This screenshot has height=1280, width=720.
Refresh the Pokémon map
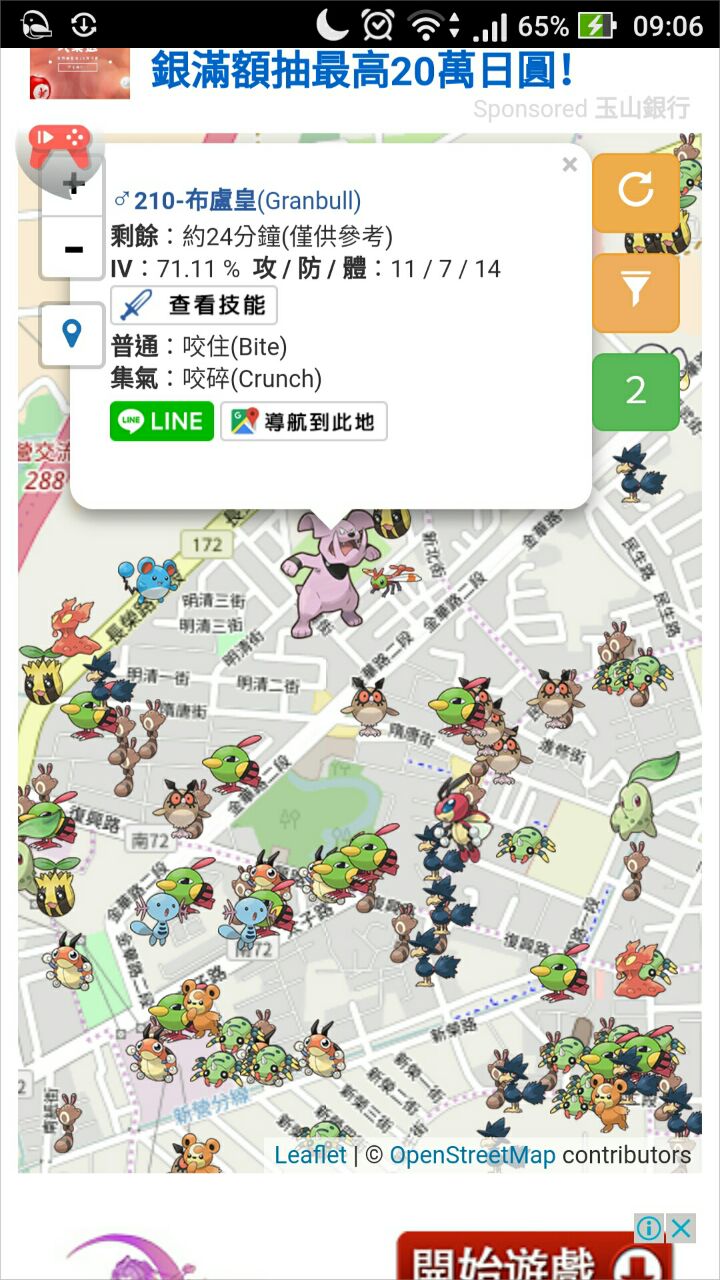point(635,192)
